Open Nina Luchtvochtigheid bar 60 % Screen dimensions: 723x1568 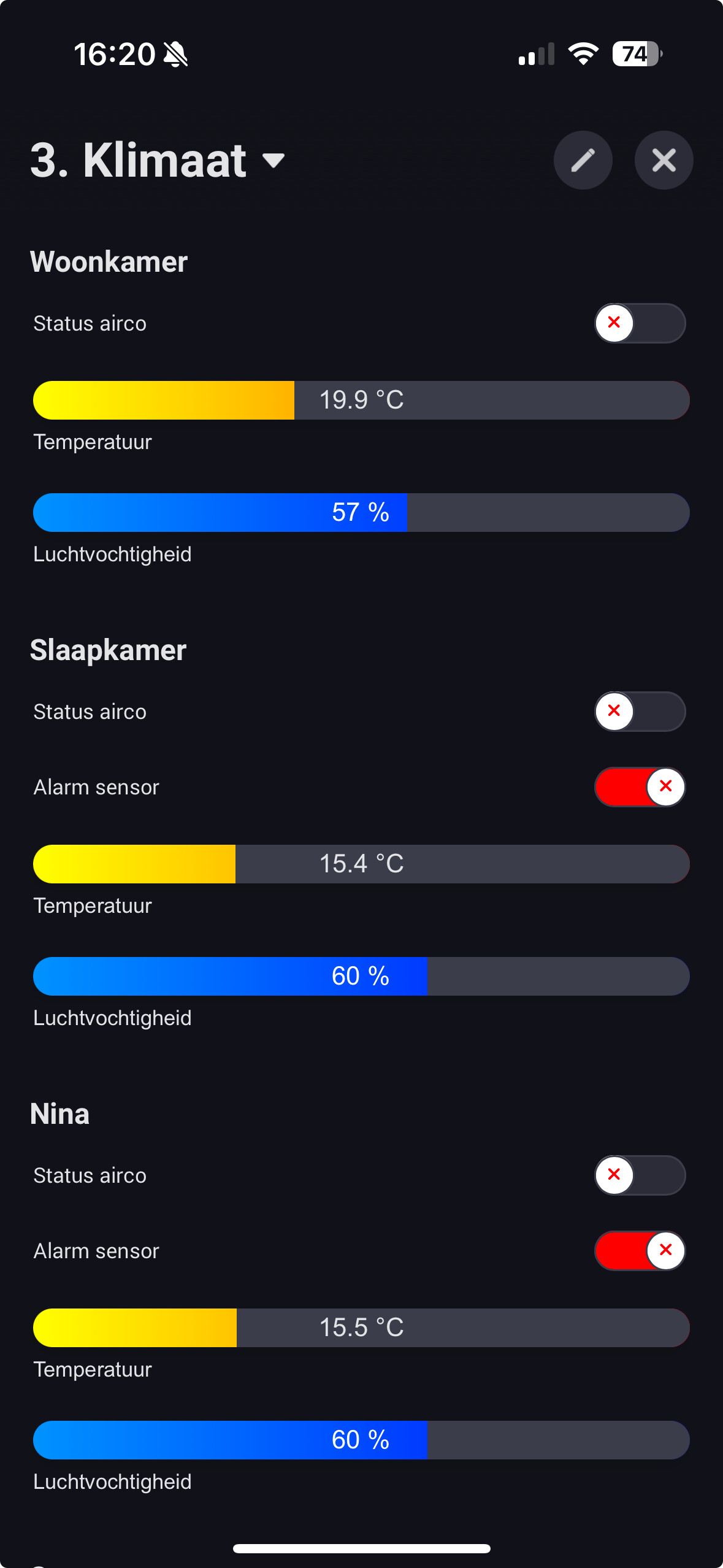pyautogui.click(x=361, y=1440)
